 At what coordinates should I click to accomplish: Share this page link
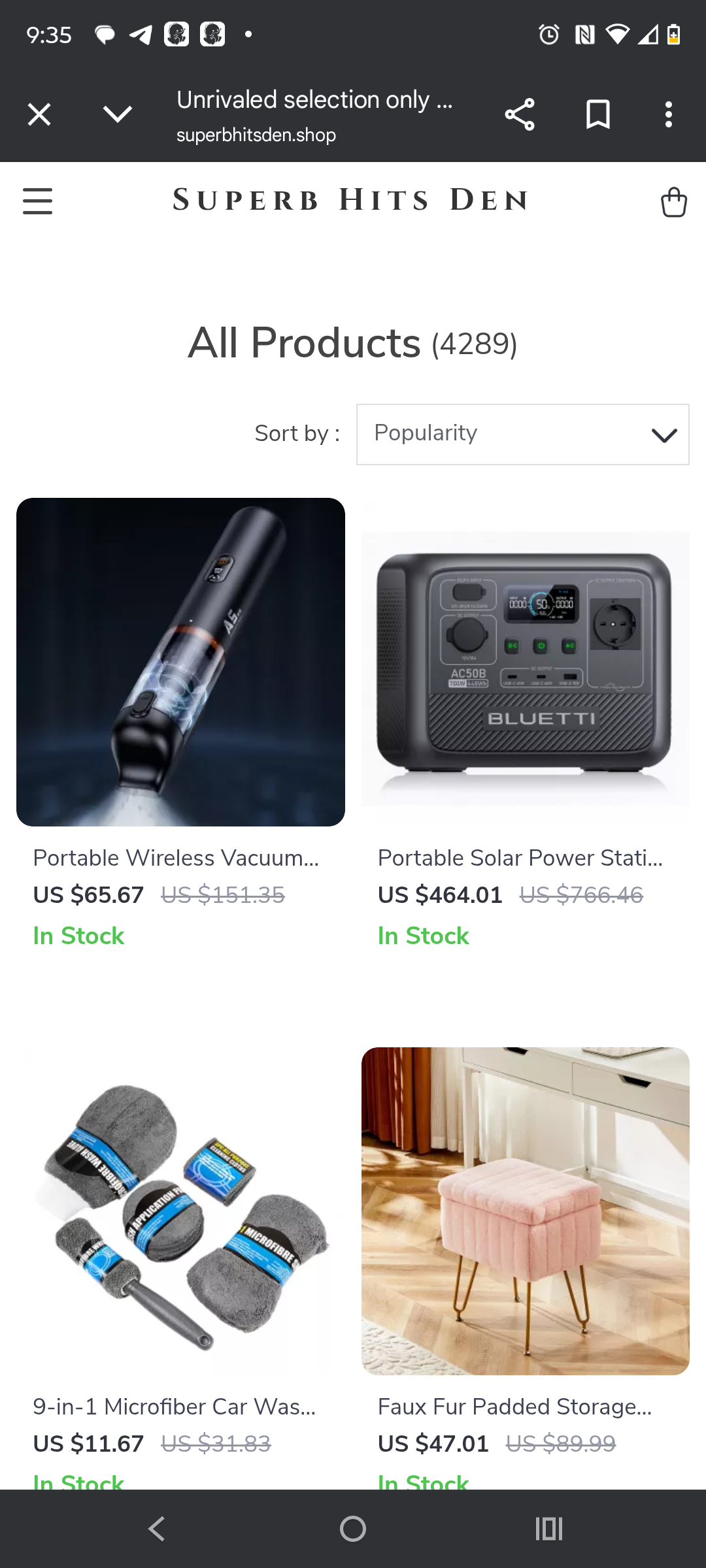point(520,115)
